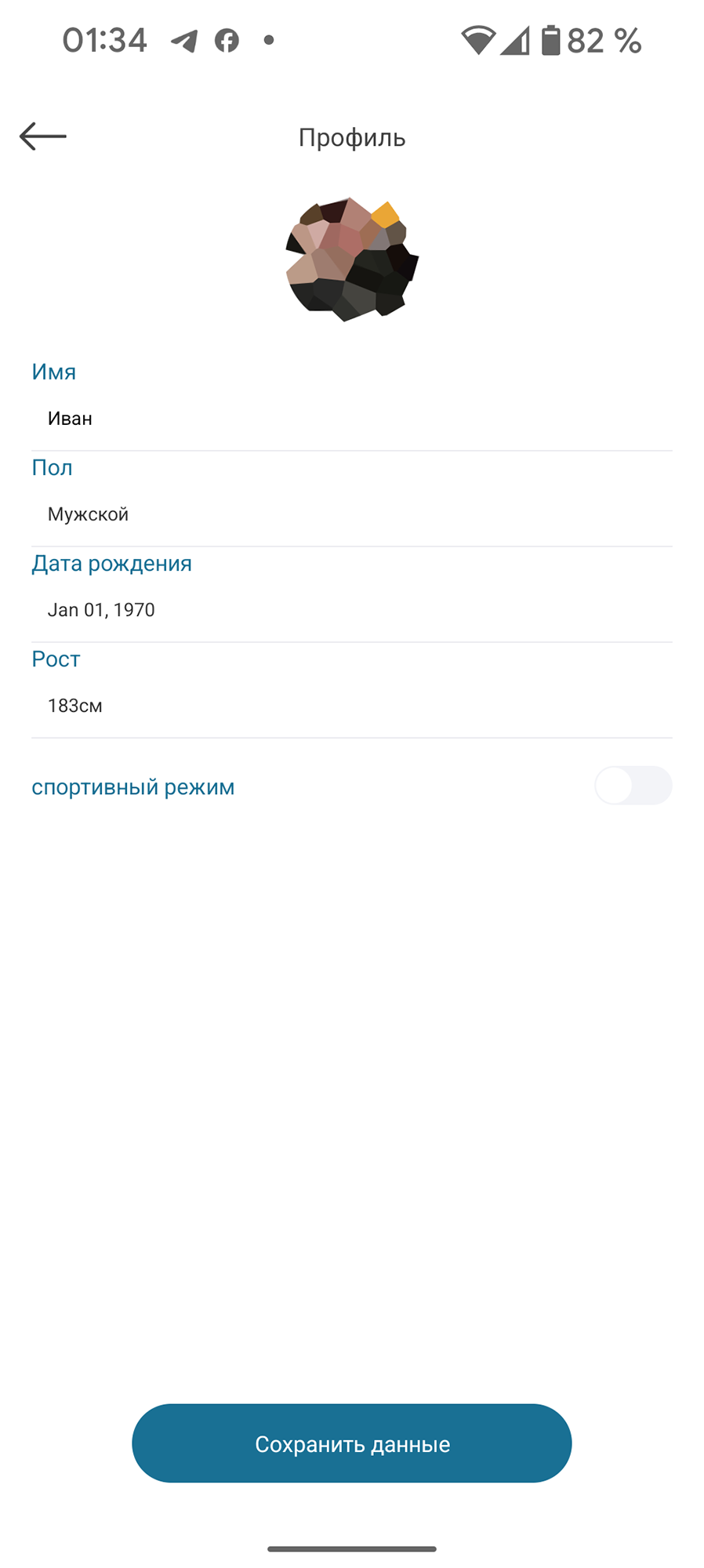Edit the name field showing Иван
Viewport: 704px width, 1568px height.
[352, 419]
